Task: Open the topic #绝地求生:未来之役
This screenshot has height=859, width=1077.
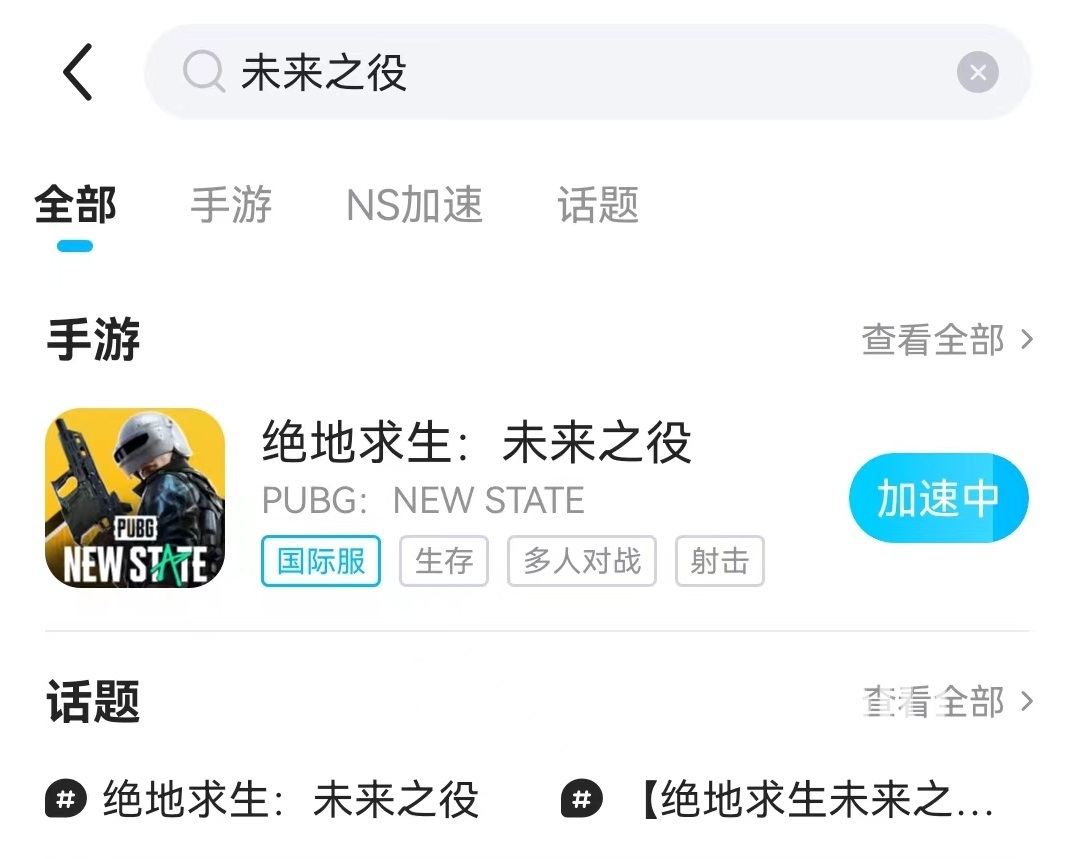Action: [x=263, y=800]
